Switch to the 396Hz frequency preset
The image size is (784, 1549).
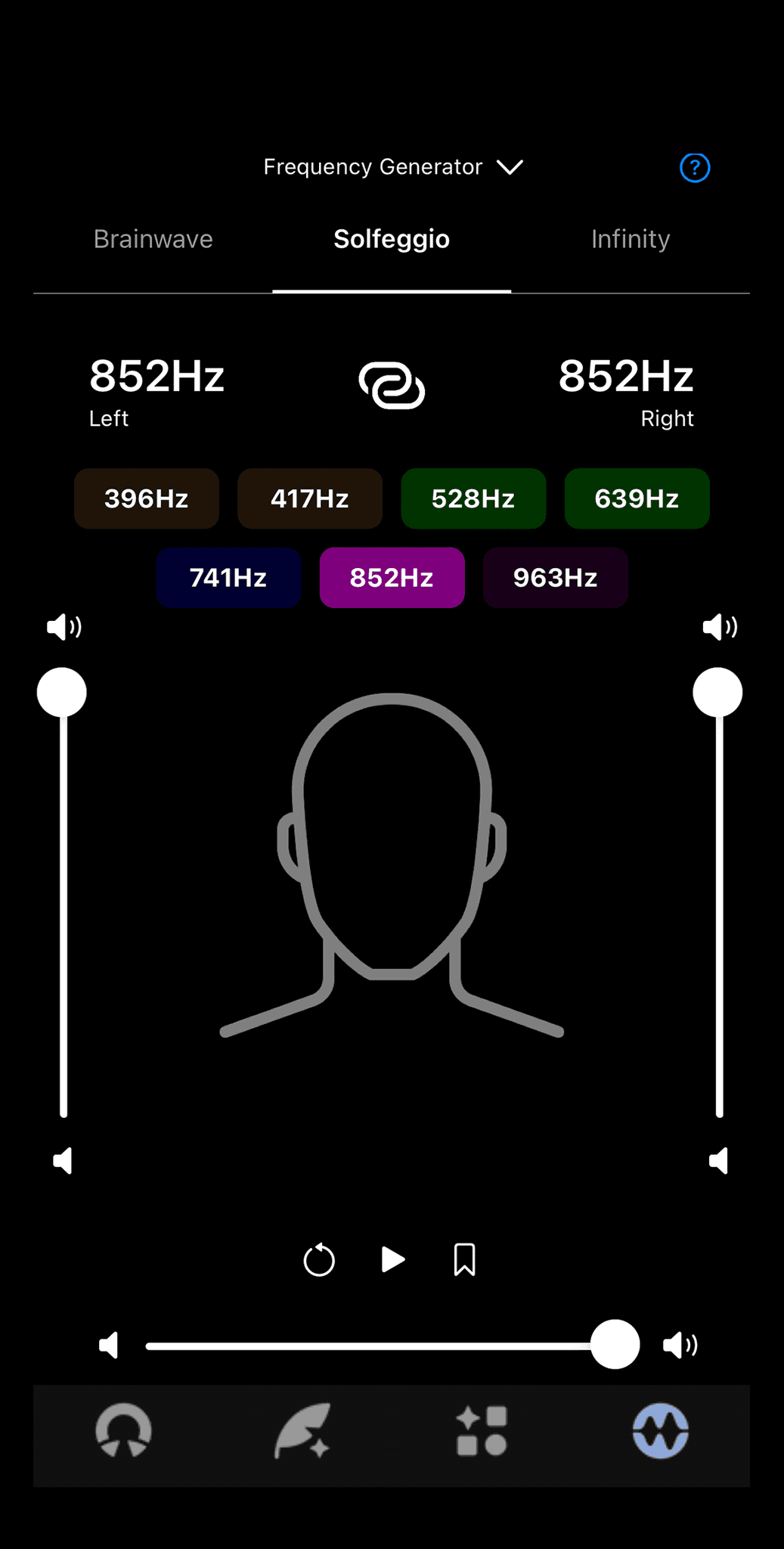click(146, 498)
